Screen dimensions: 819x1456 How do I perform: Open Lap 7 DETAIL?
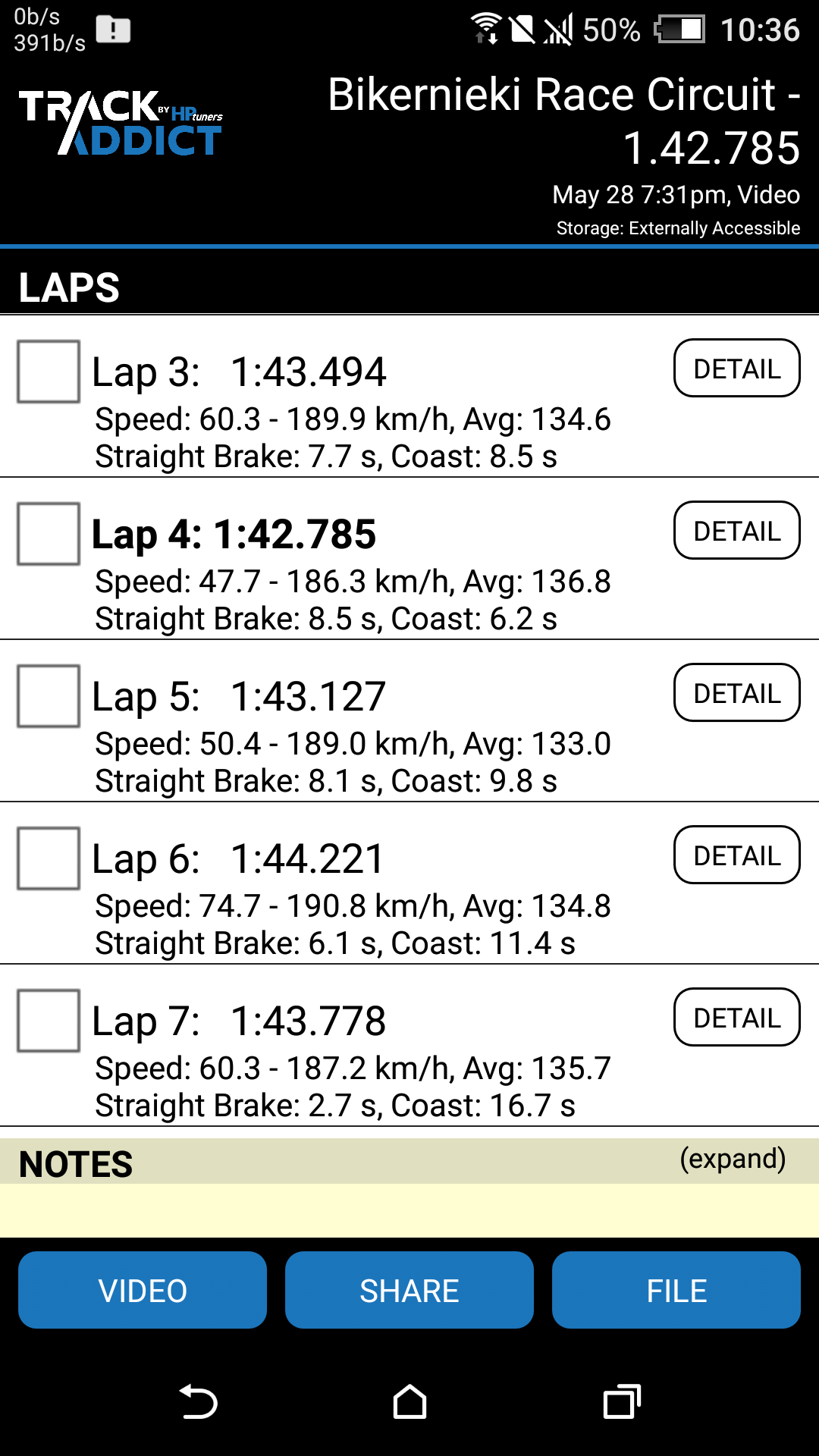click(x=737, y=1018)
